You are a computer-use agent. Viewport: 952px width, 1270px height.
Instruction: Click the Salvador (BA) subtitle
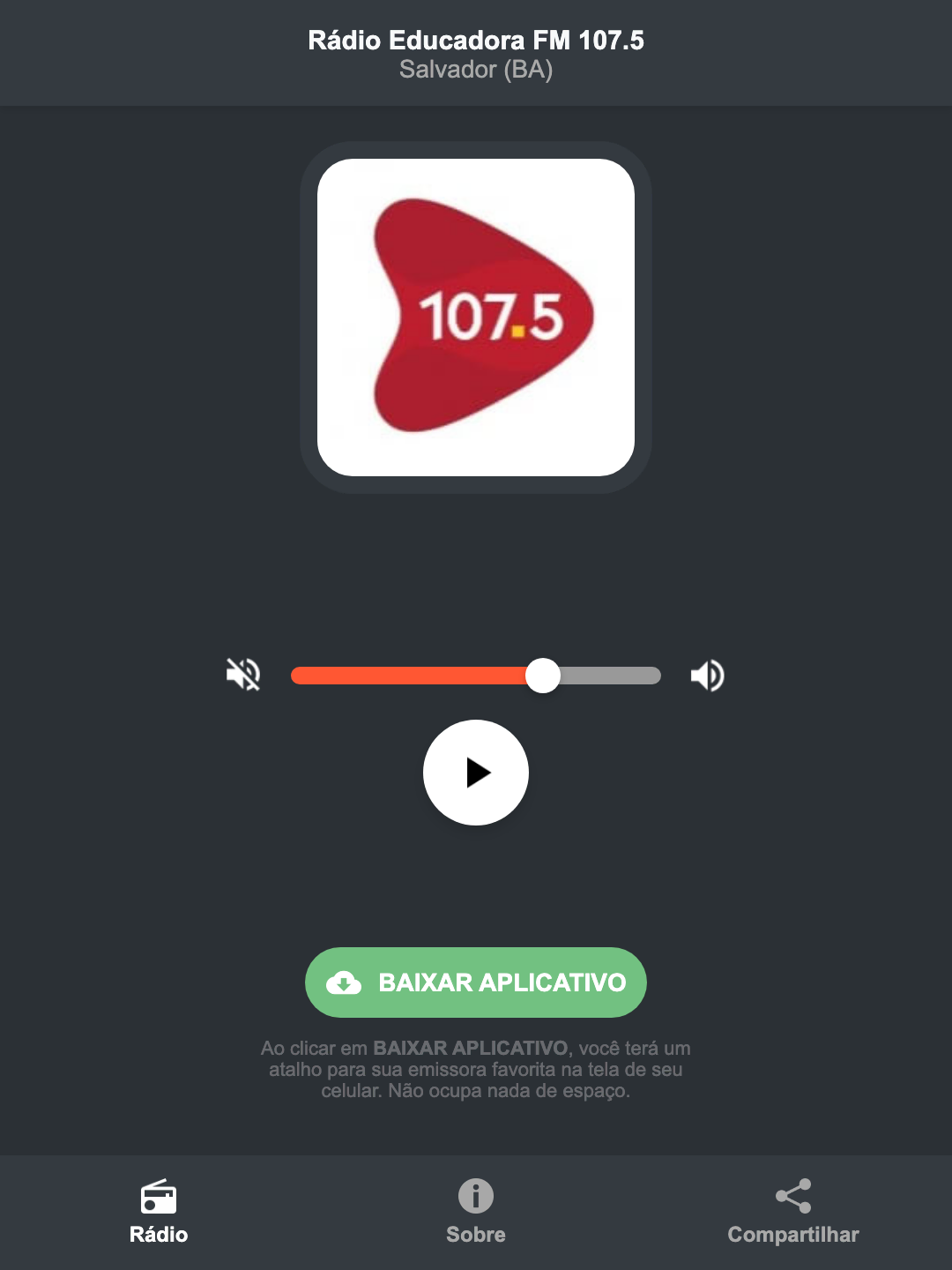click(x=475, y=69)
